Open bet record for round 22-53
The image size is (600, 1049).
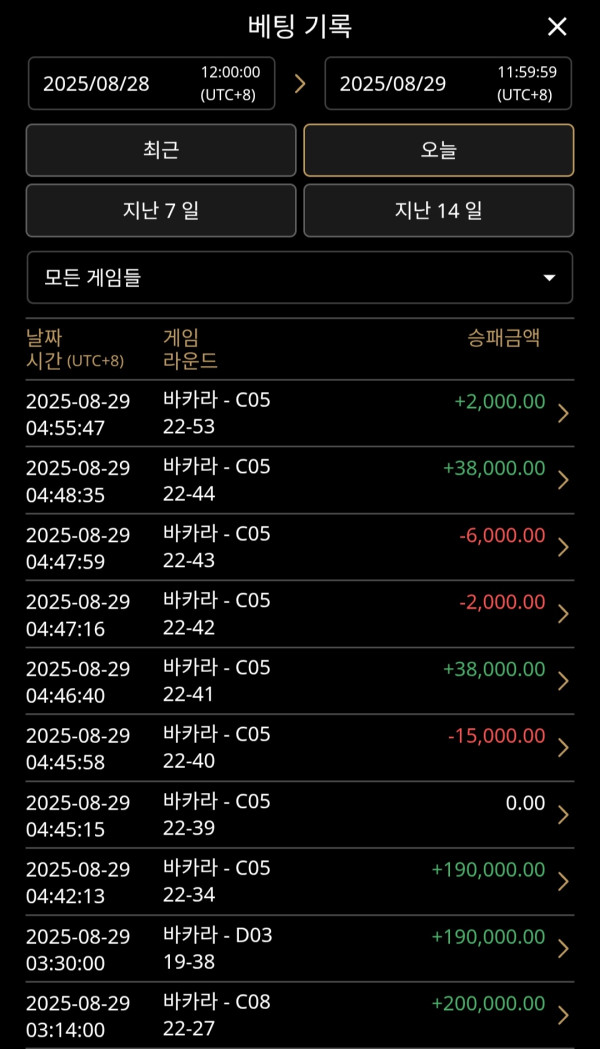pos(299,414)
